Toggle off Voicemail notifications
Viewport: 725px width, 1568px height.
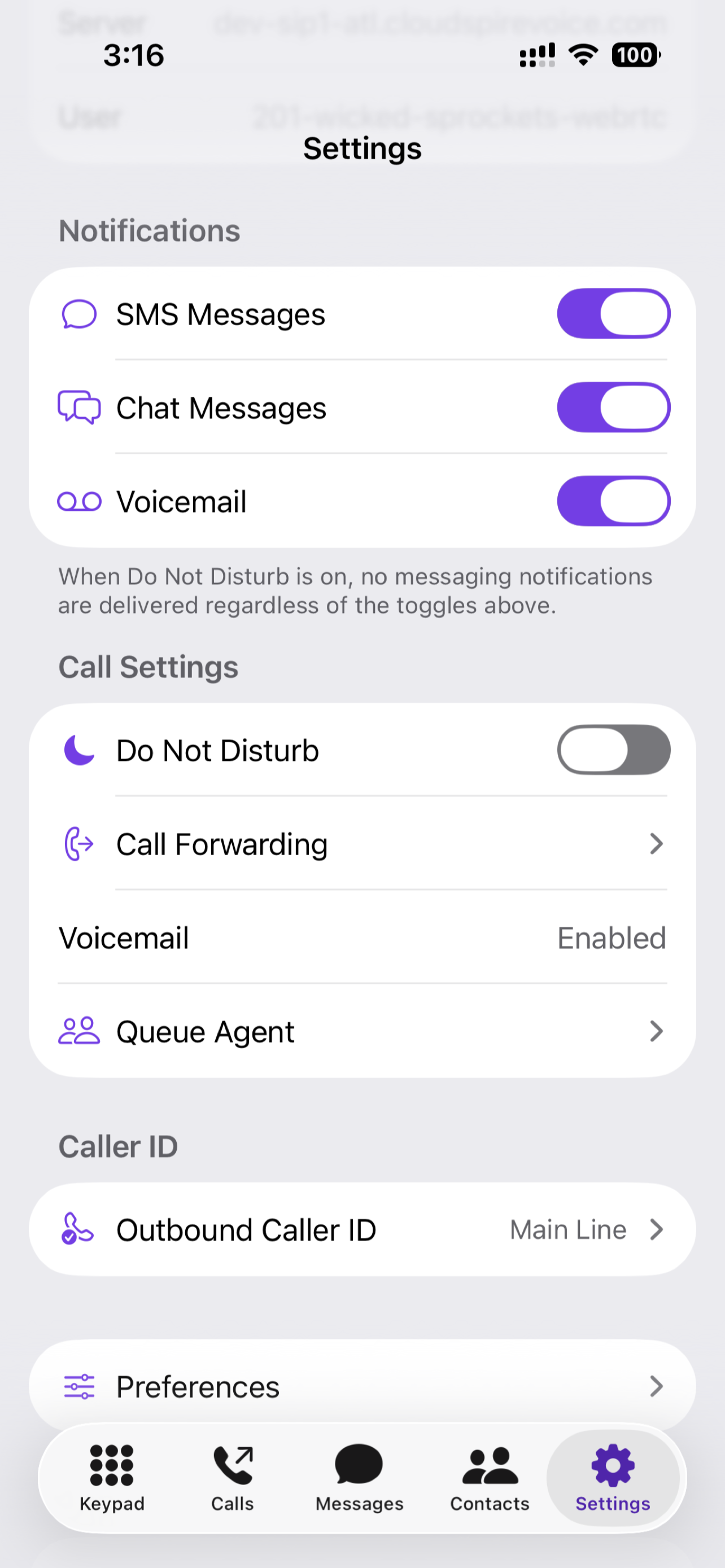click(613, 501)
